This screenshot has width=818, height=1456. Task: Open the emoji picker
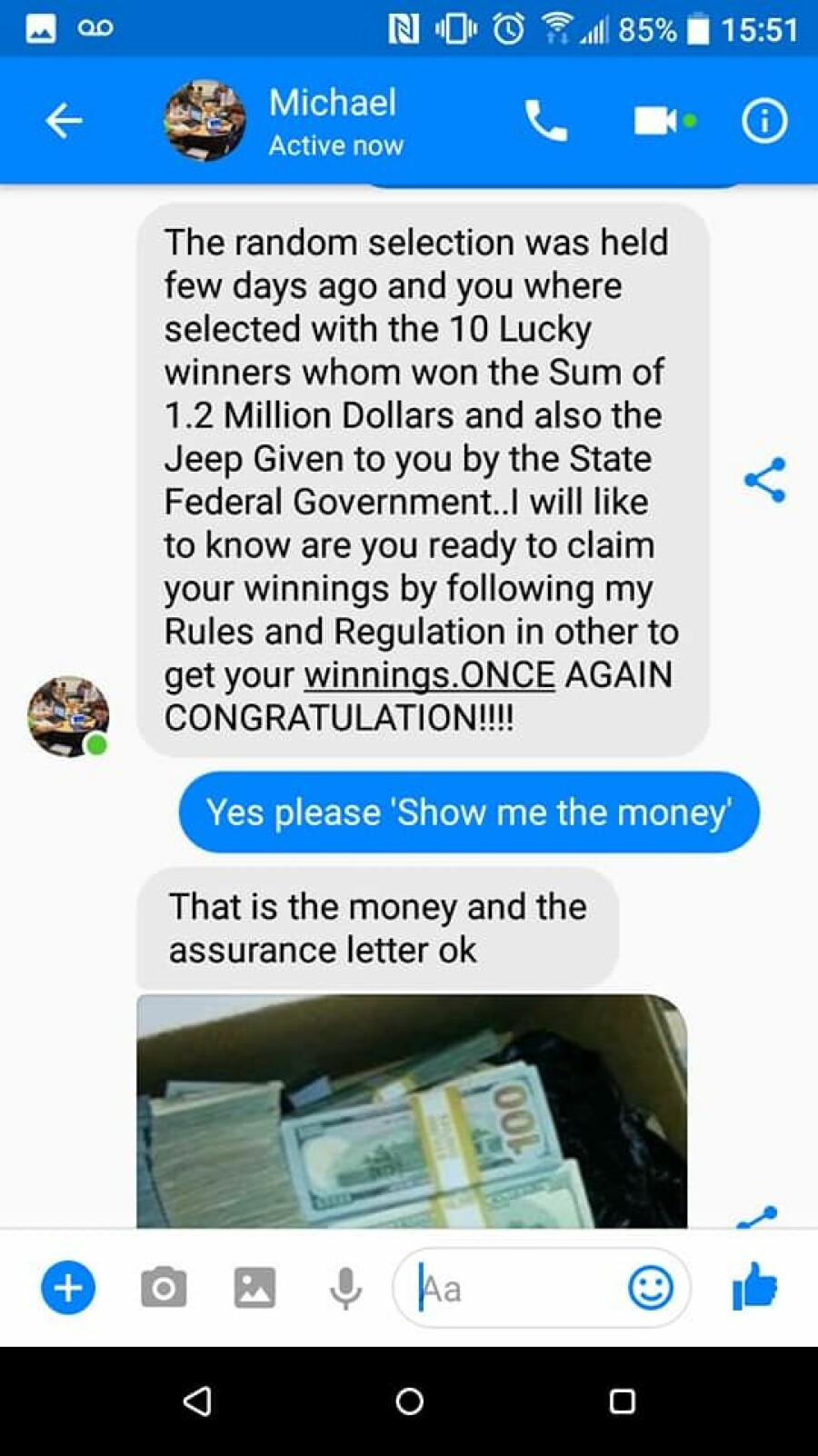pyautogui.click(x=651, y=1288)
